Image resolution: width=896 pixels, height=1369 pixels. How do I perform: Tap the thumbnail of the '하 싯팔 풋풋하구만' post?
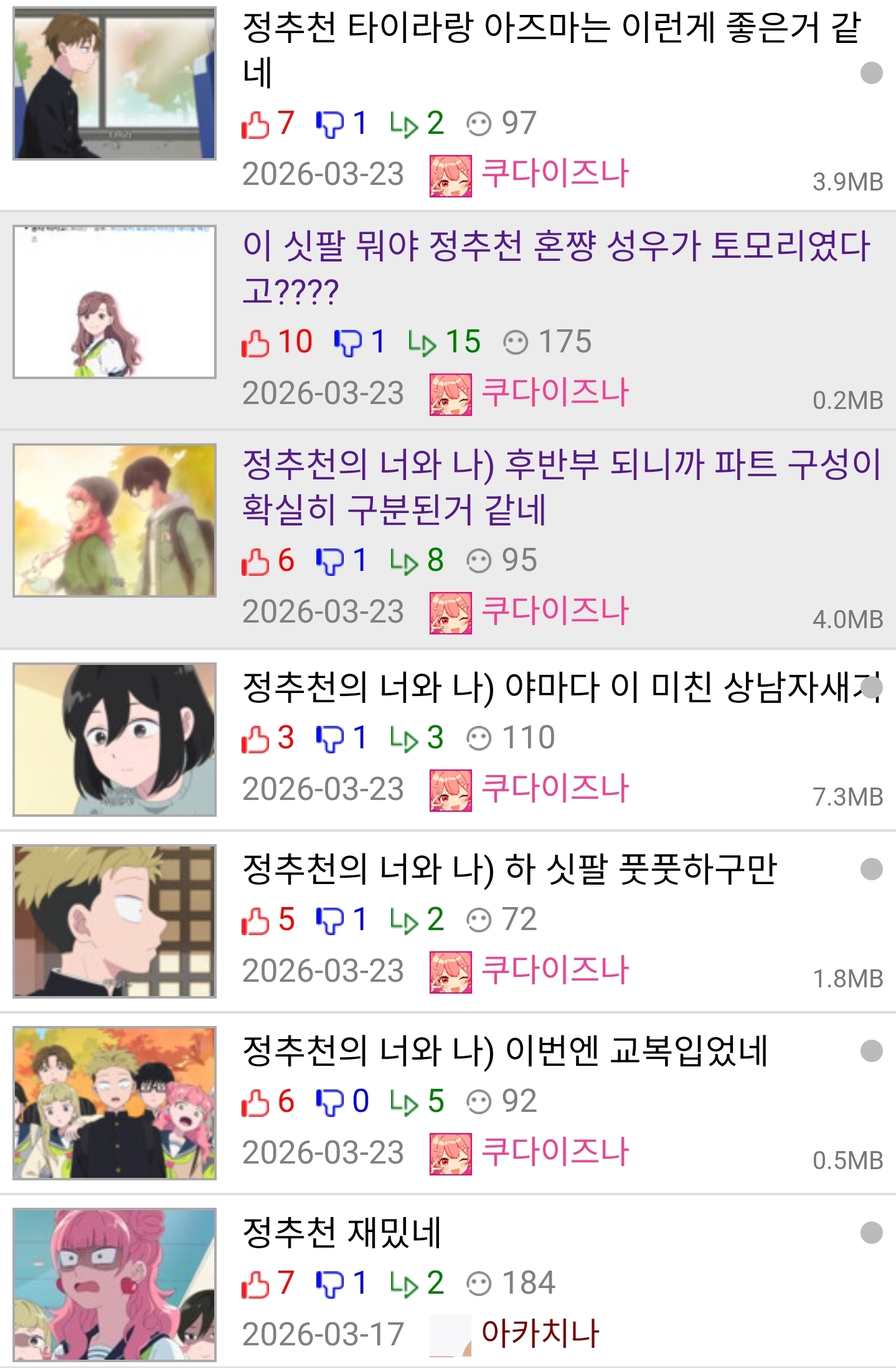[115, 921]
